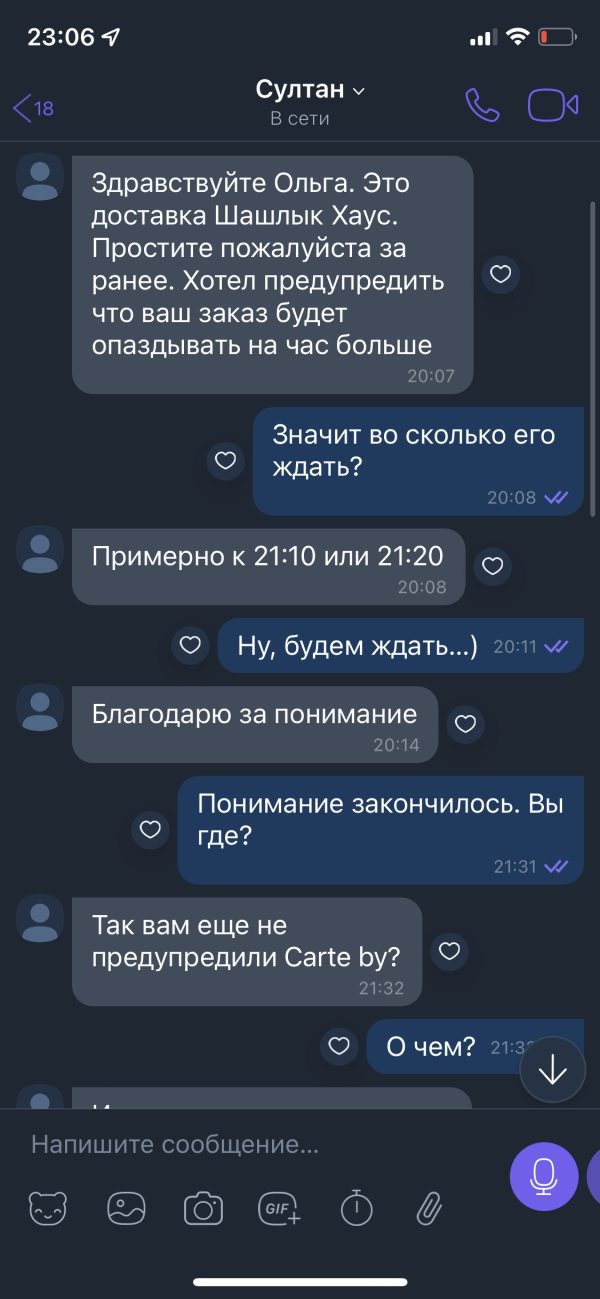600x1299 pixels.
Task: Like the message mentioning Carte by
Action: tap(450, 950)
